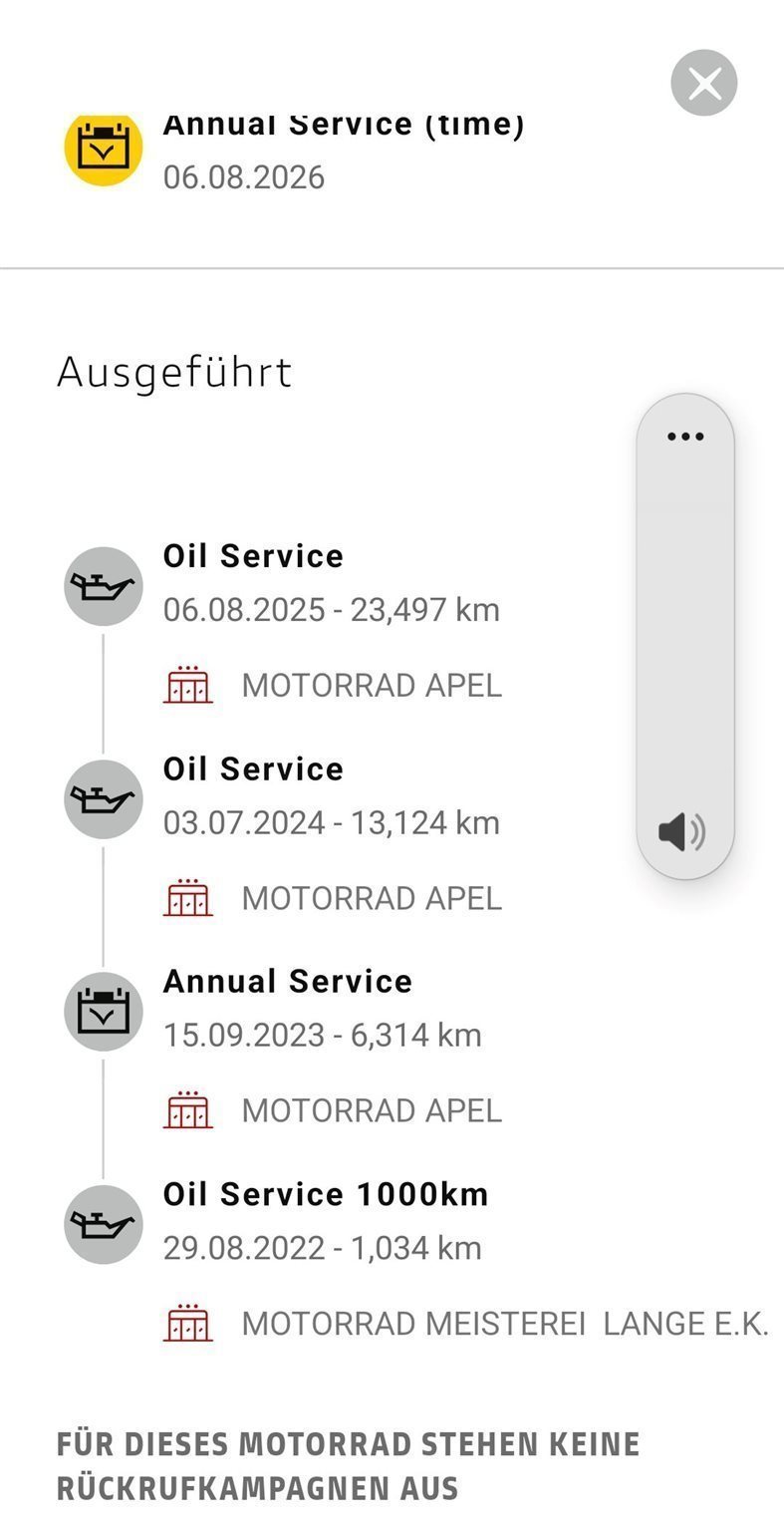Tap the speaker icon to mute volume
The image size is (784, 1531).
click(x=682, y=831)
